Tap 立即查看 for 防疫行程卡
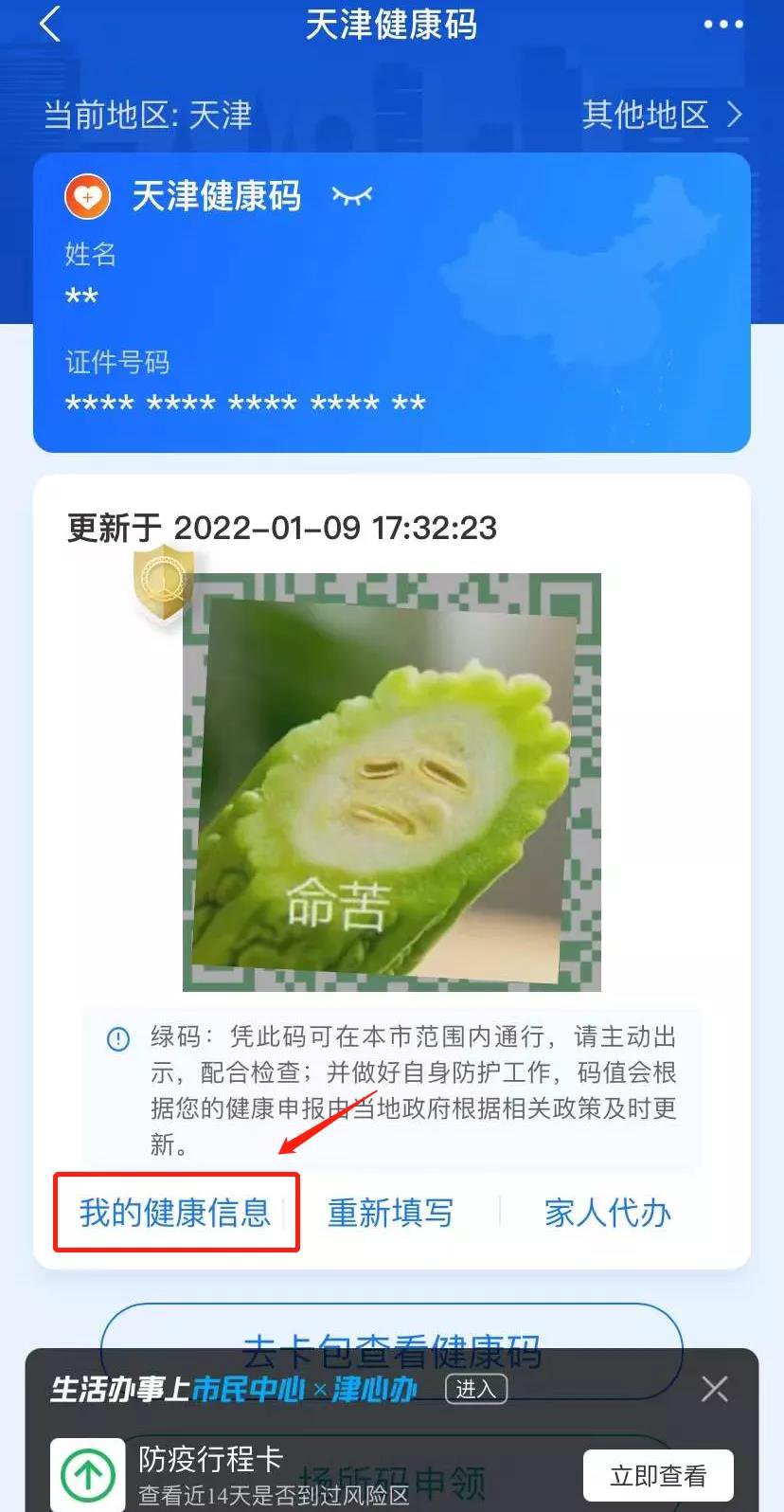 coord(658,1475)
